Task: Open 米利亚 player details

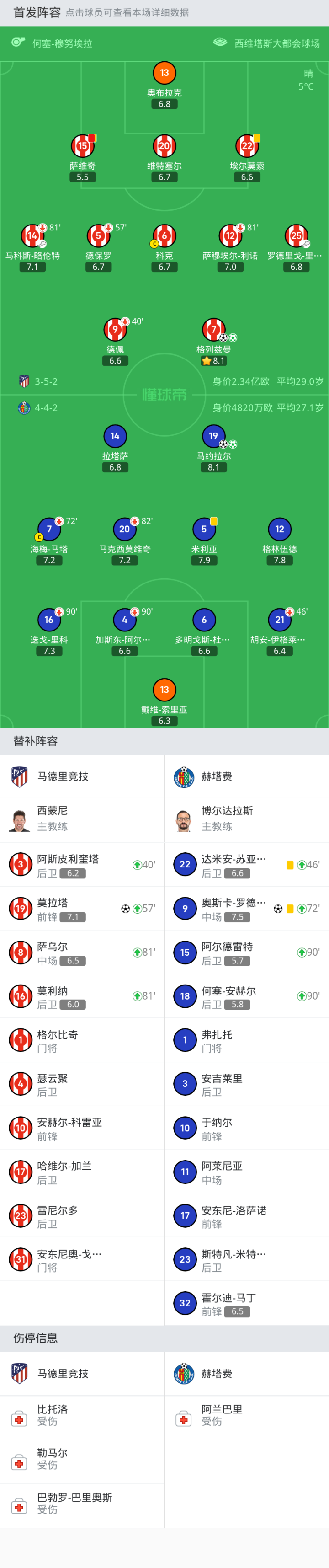Action: point(204,530)
